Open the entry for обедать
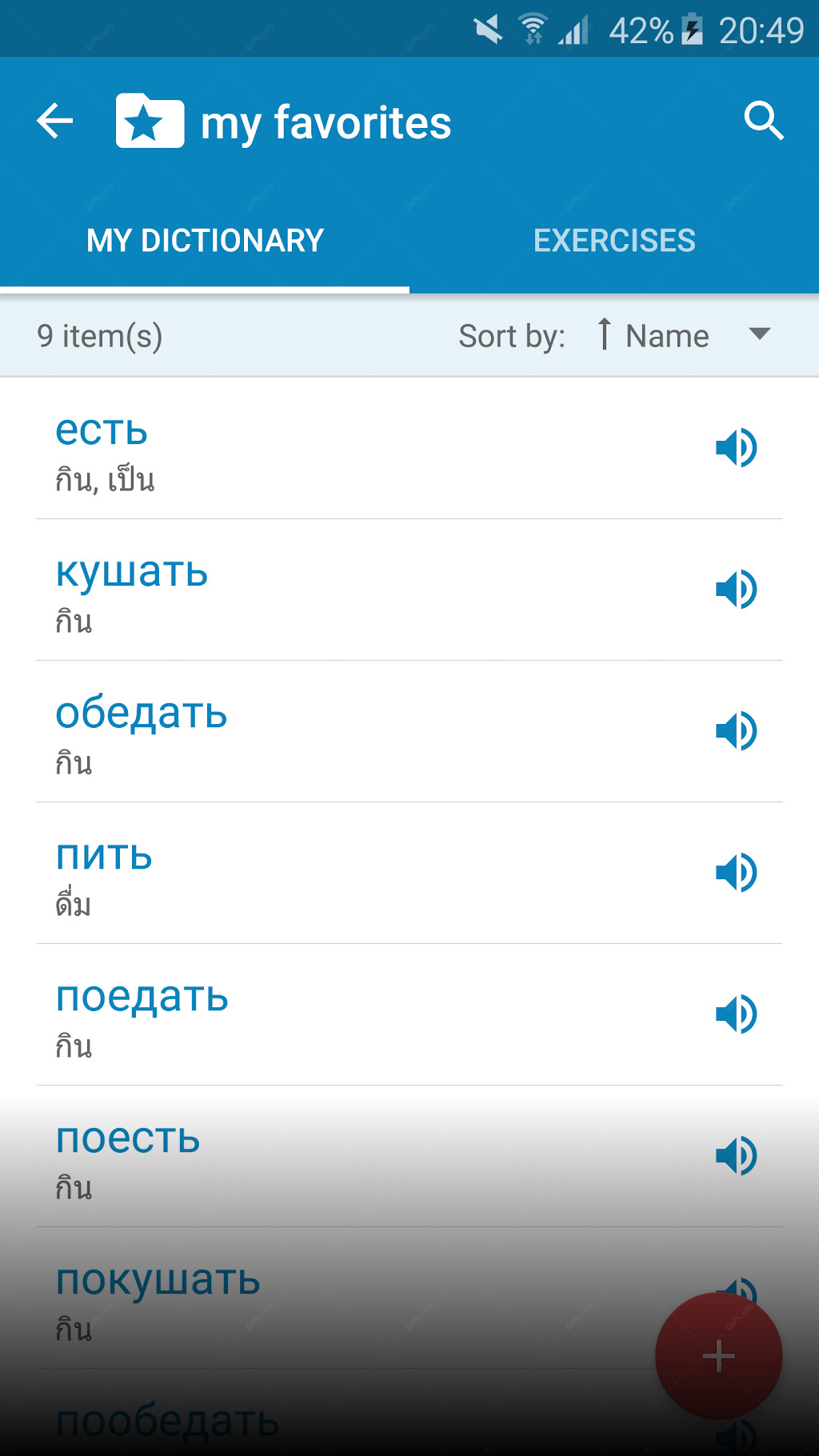Viewport: 819px width, 1456px height. pos(368,732)
